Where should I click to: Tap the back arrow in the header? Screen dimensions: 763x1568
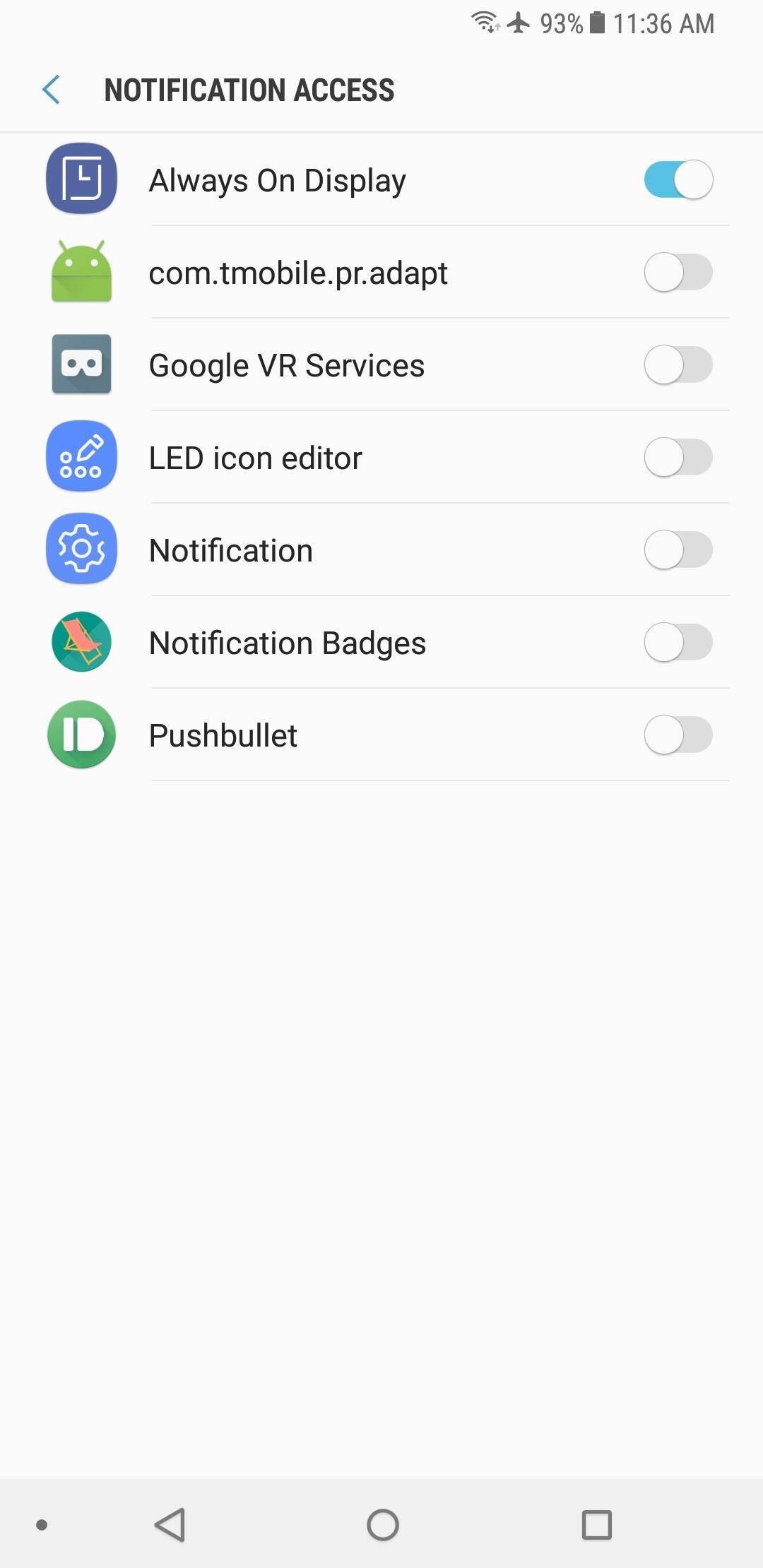pyautogui.click(x=50, y=90)
